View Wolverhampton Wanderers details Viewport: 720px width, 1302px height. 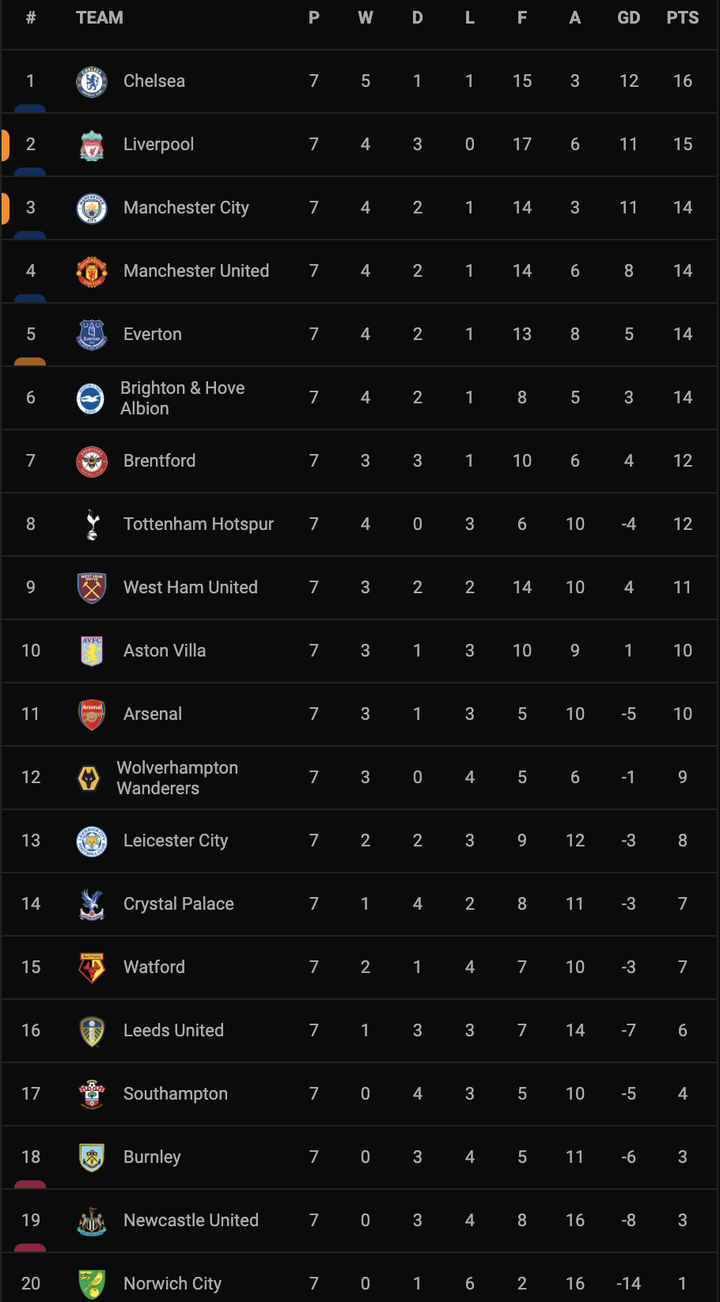(x=177, y=778)
